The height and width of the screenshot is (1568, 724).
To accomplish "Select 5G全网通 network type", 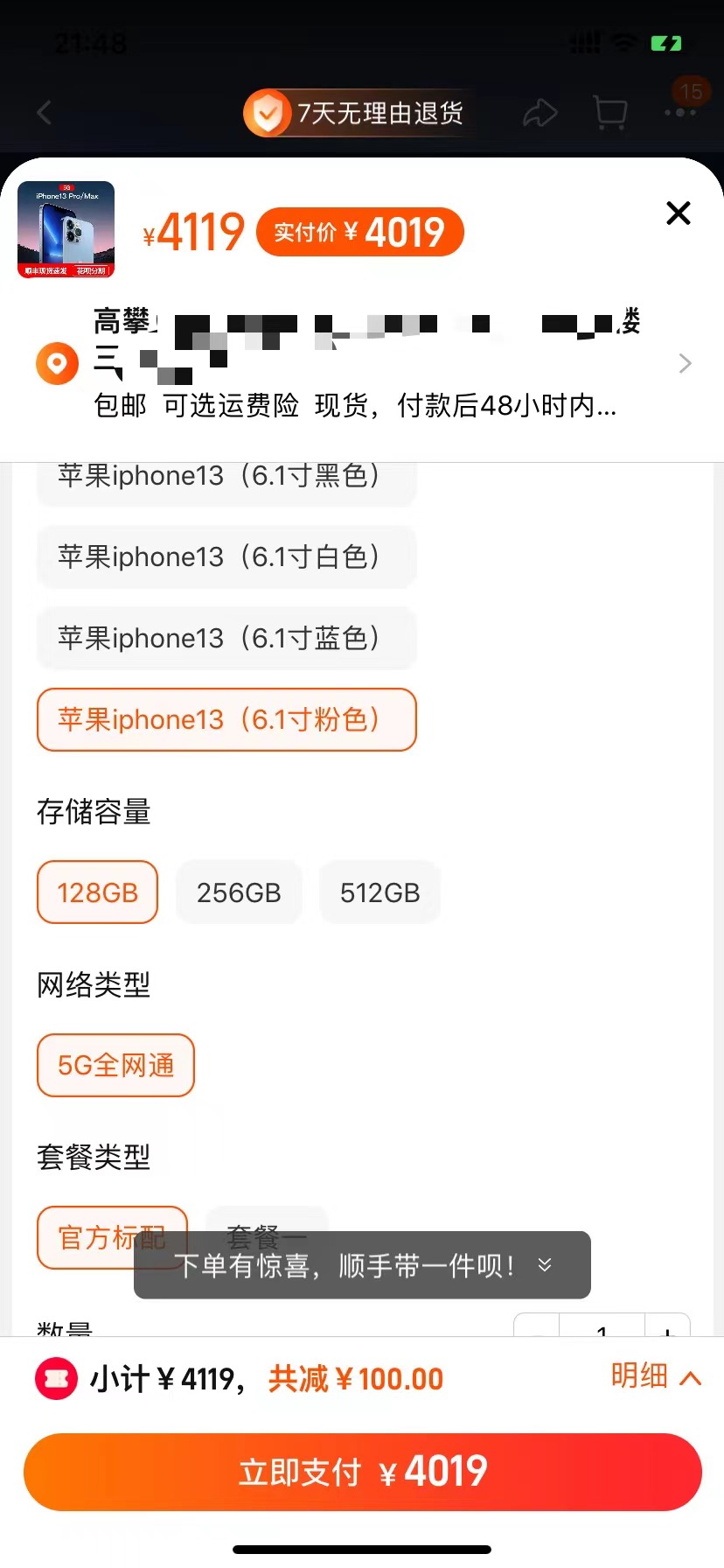I will [115, 1065].
